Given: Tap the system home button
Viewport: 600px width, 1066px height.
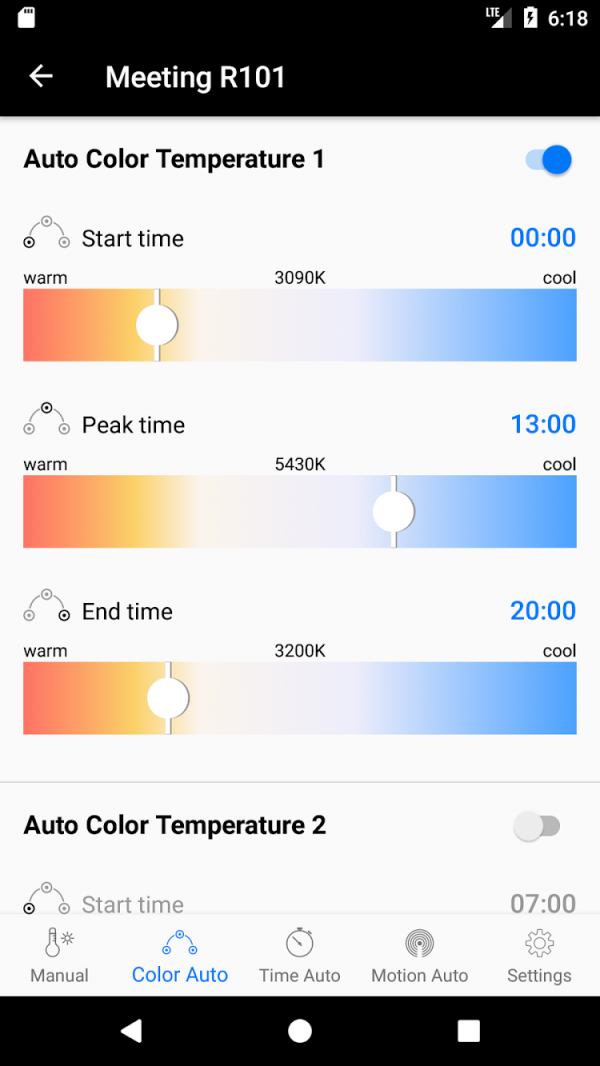Looking at the screenshot, I should point(300,1031).
